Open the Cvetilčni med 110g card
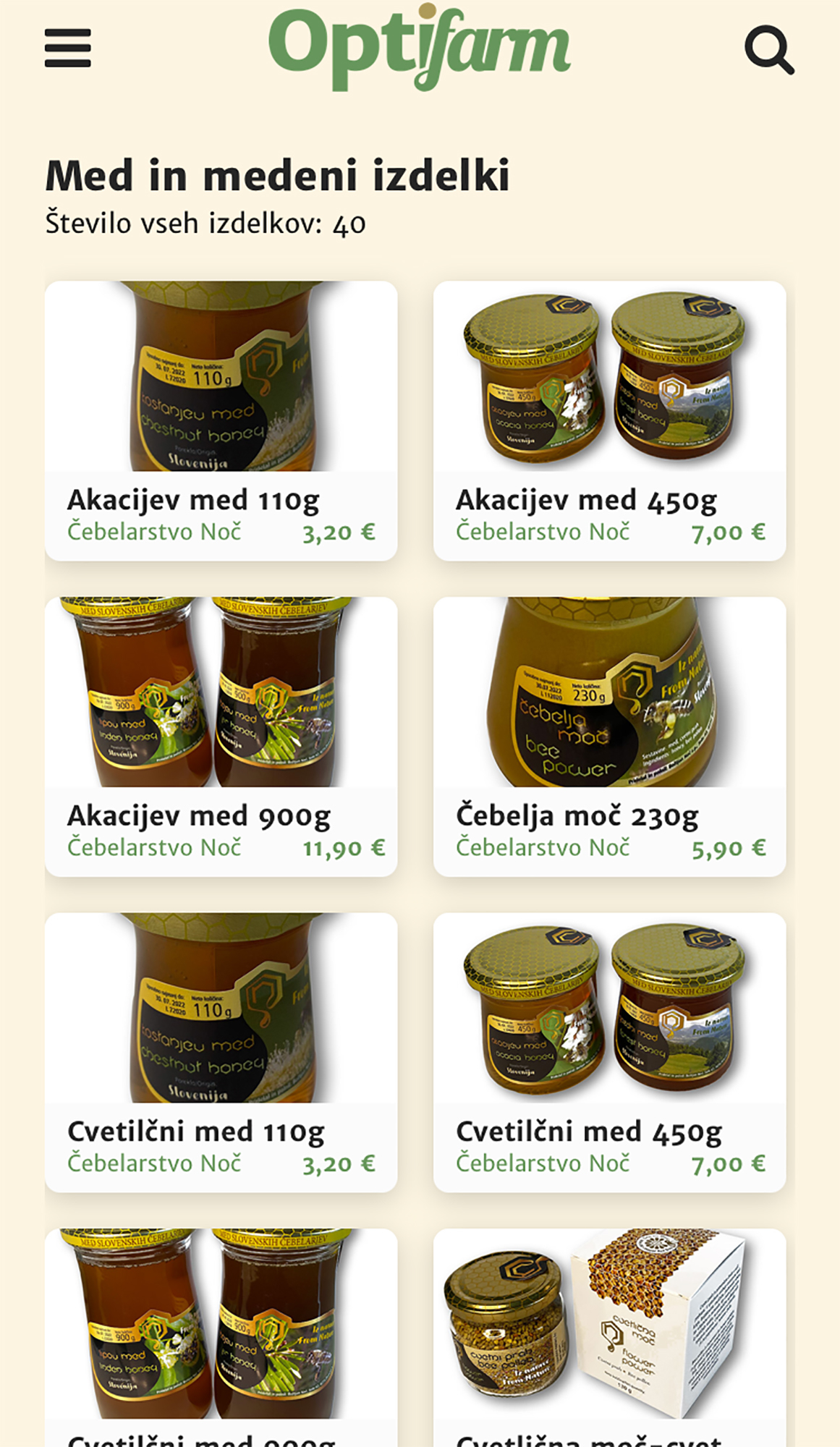This screenshot has width=840, height=1447. 221,1051
